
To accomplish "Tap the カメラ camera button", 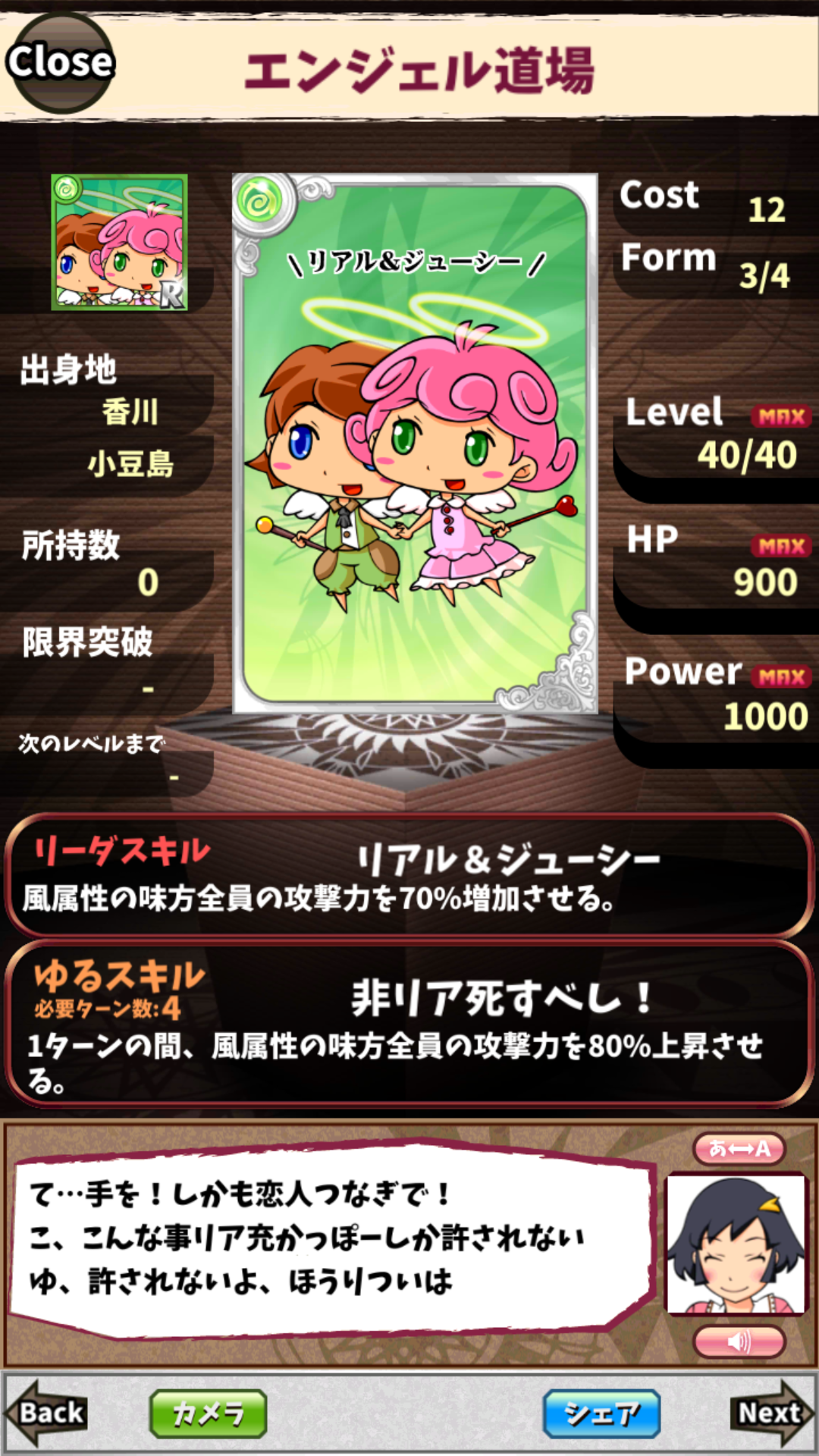I will (208, 1414).
